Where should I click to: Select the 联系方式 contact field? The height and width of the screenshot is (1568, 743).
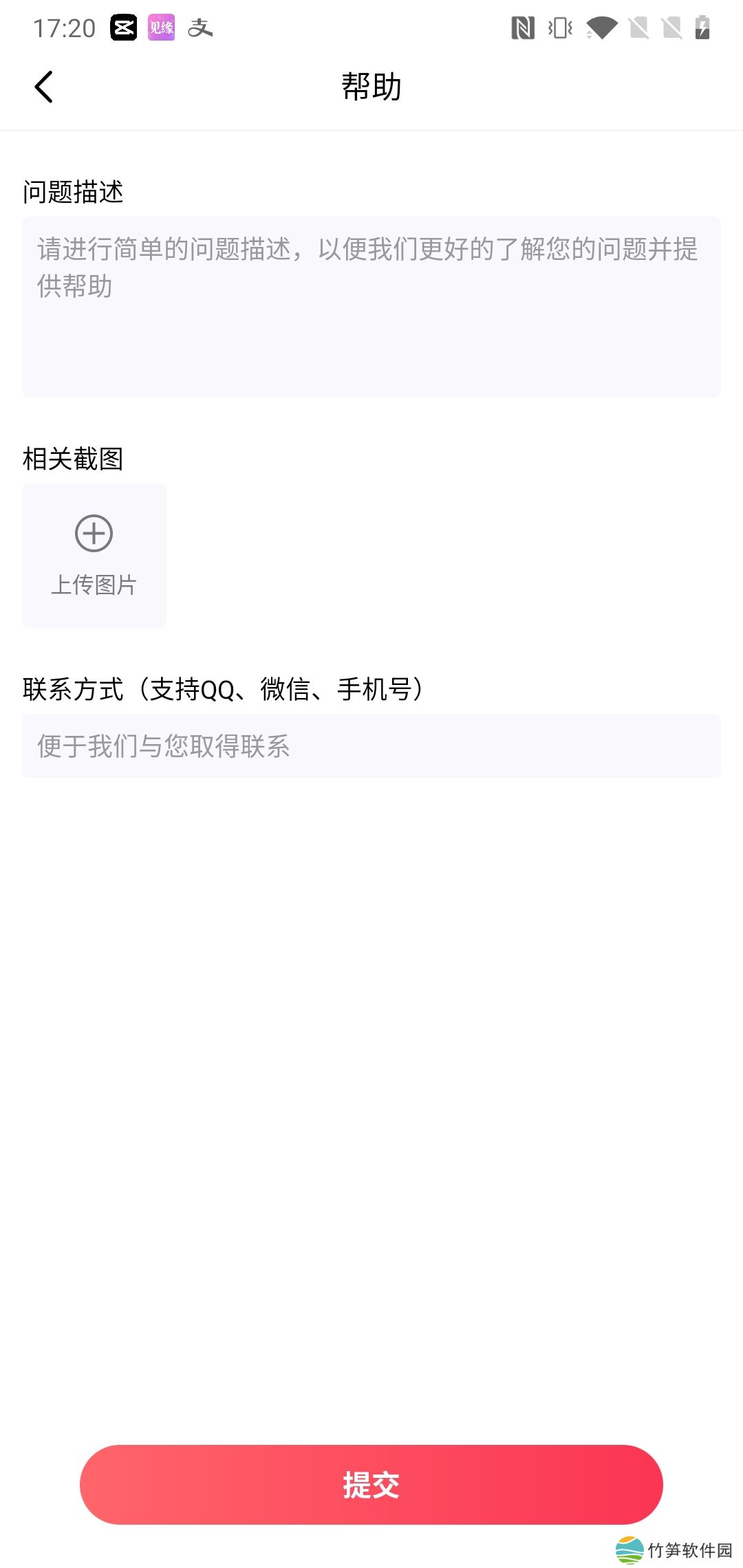click(371, 746)
